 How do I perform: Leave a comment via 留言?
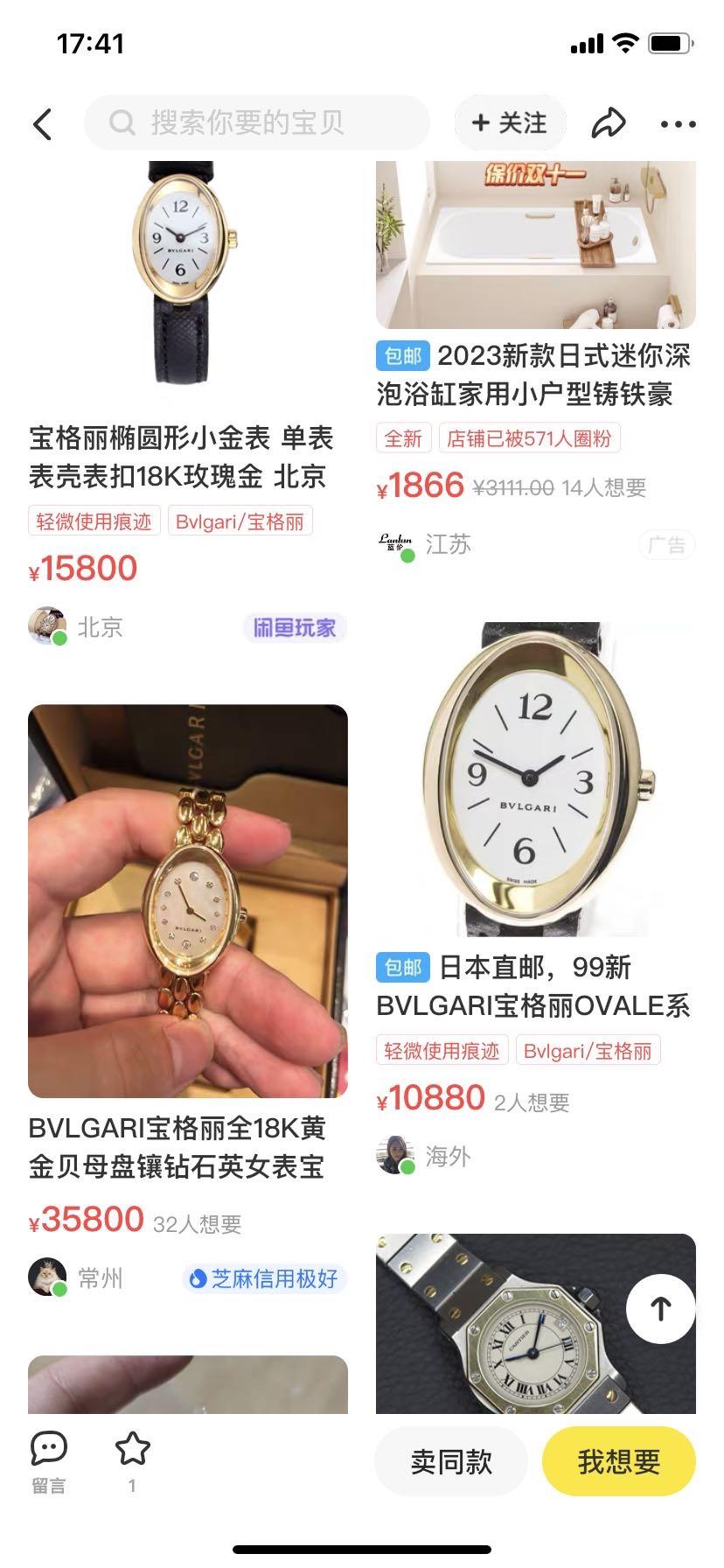[49, 1461]
